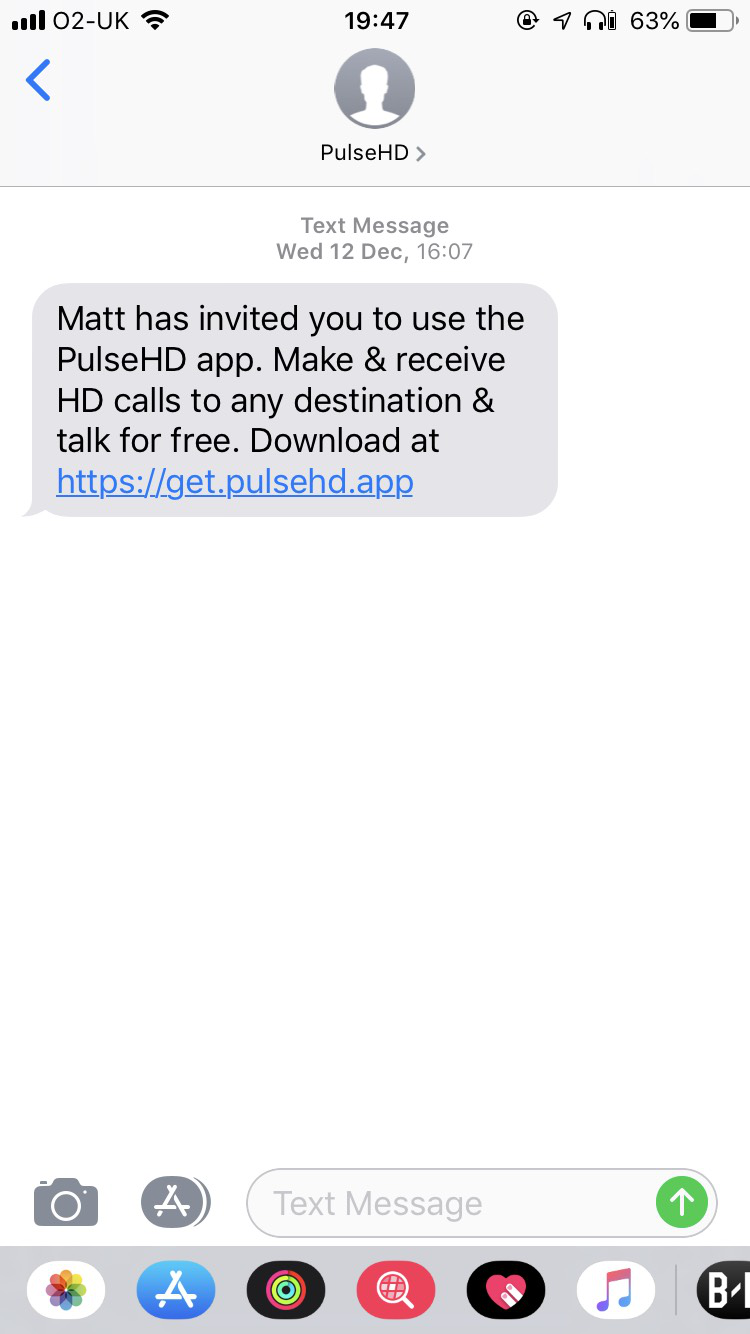Toggle the iMessage apps drawer

point(175,1202)
